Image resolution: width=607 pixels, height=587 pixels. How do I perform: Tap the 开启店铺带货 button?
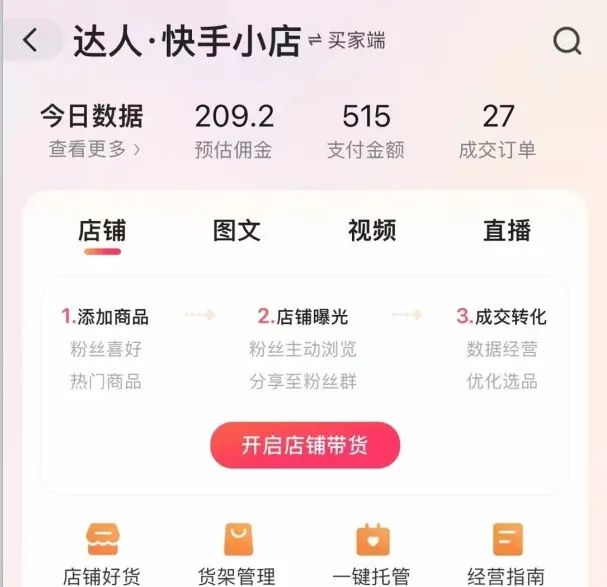click(x=304, y=446)
